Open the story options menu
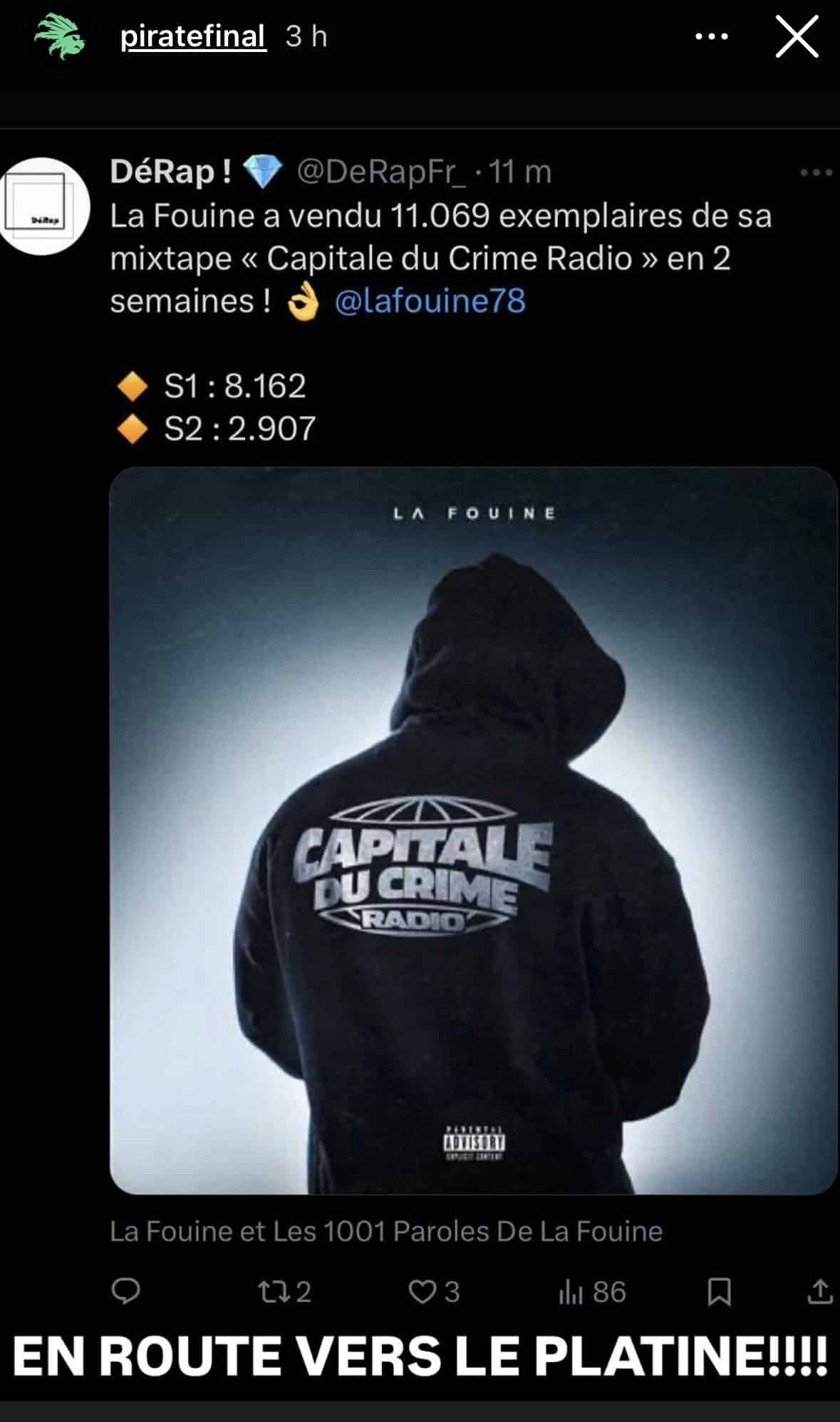The height and width of the screenshot is (1422, 840). coord(711,37)
